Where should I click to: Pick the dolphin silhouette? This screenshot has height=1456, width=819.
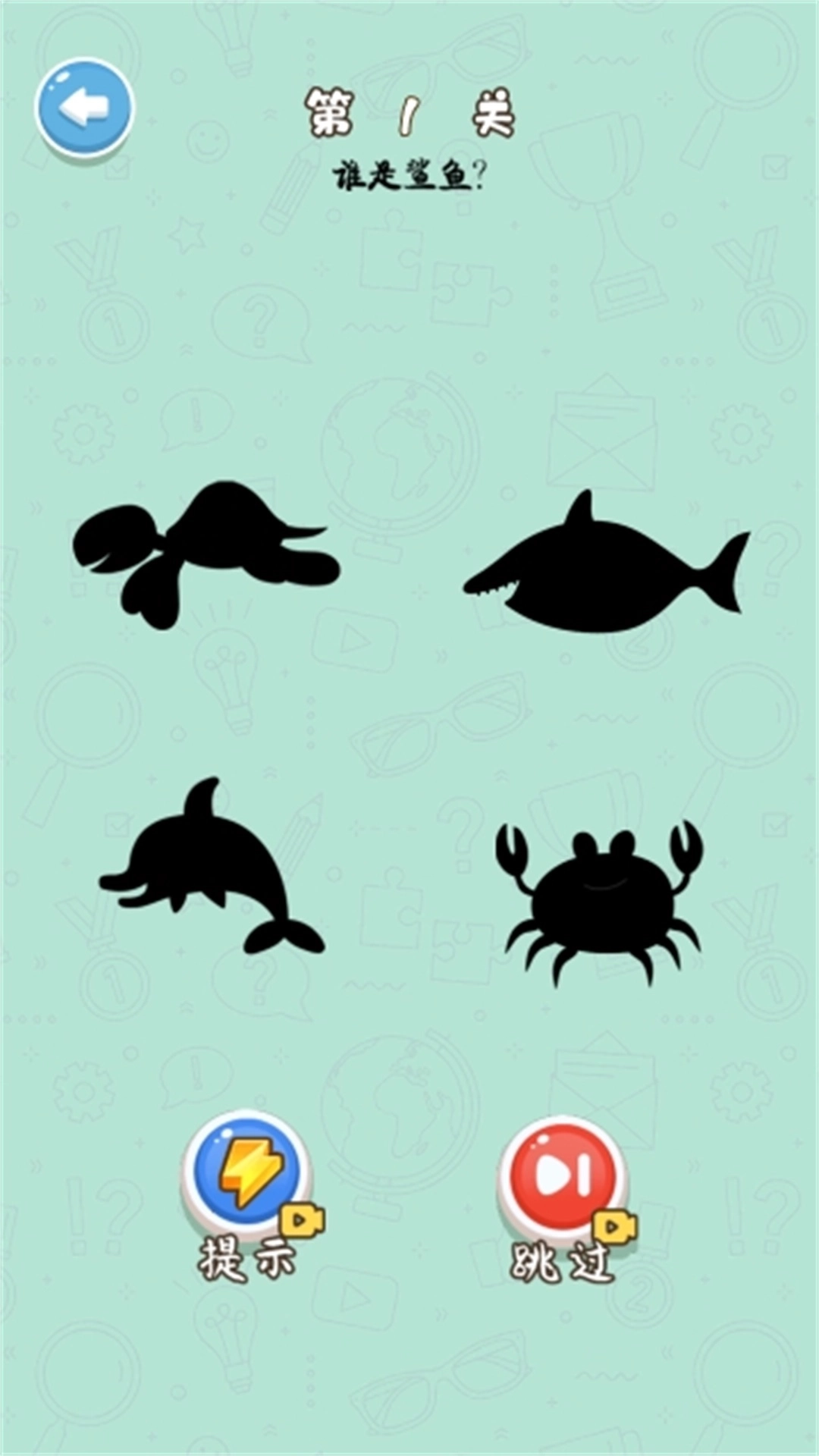coord(212,872)
